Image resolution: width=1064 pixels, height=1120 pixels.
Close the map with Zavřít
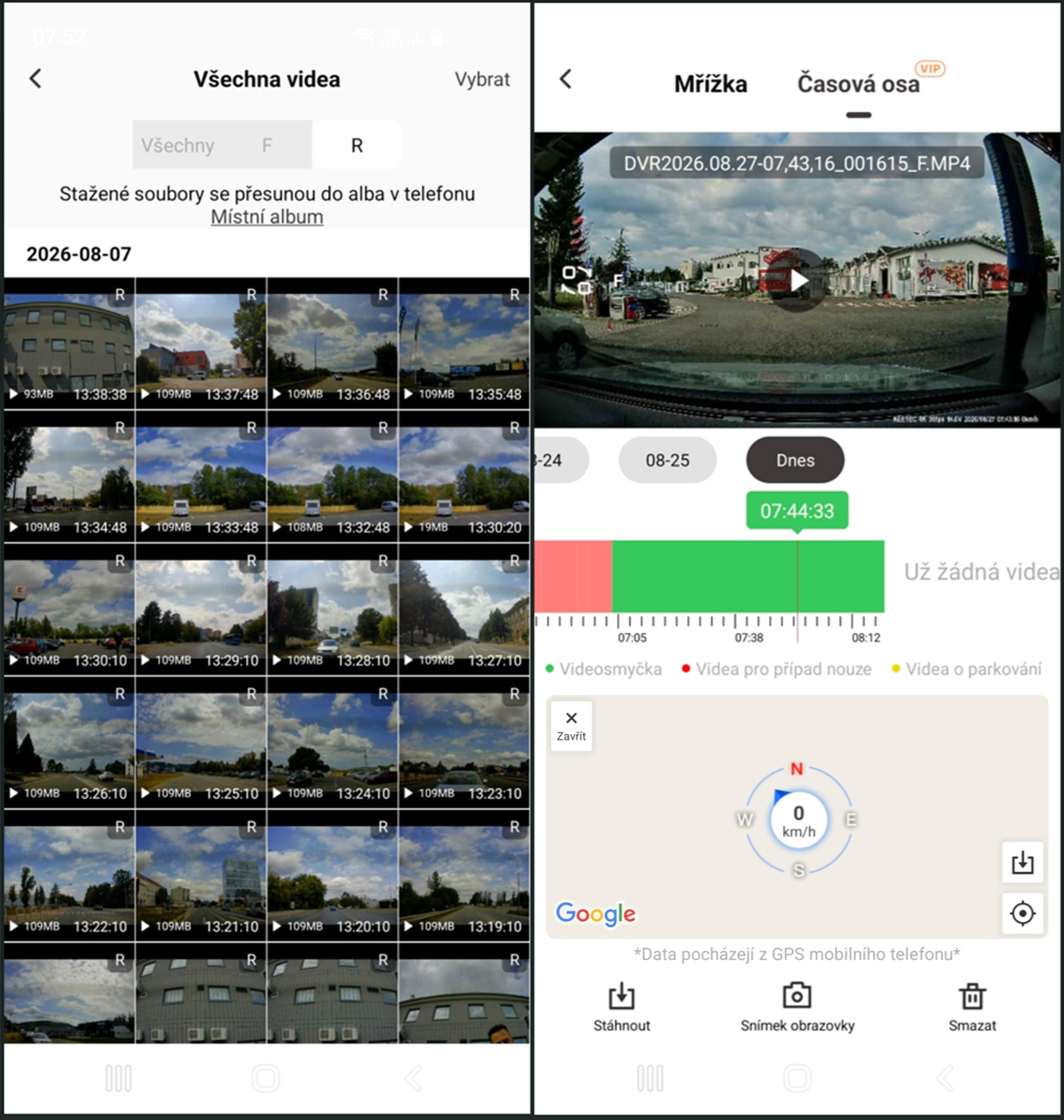click(x=571, y=727)
